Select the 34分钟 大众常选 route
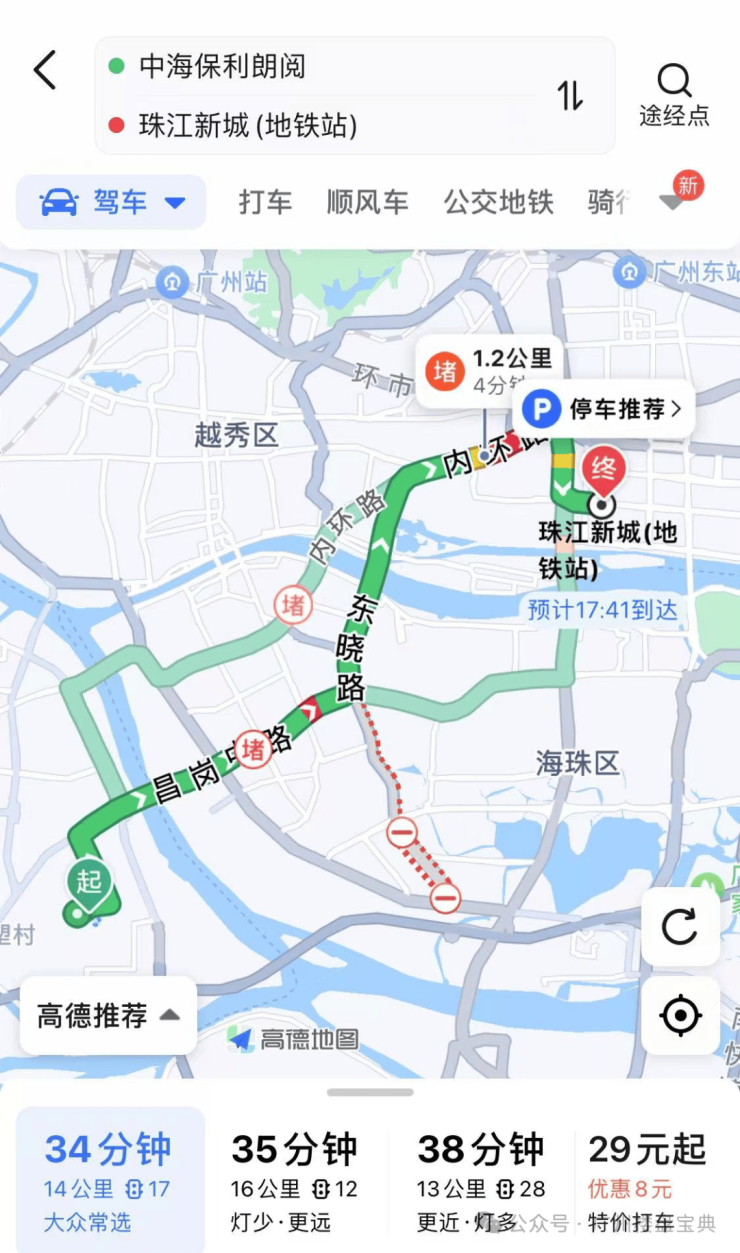Image resolution: width=740 pixels, height=1253 pixels. 108,1180
